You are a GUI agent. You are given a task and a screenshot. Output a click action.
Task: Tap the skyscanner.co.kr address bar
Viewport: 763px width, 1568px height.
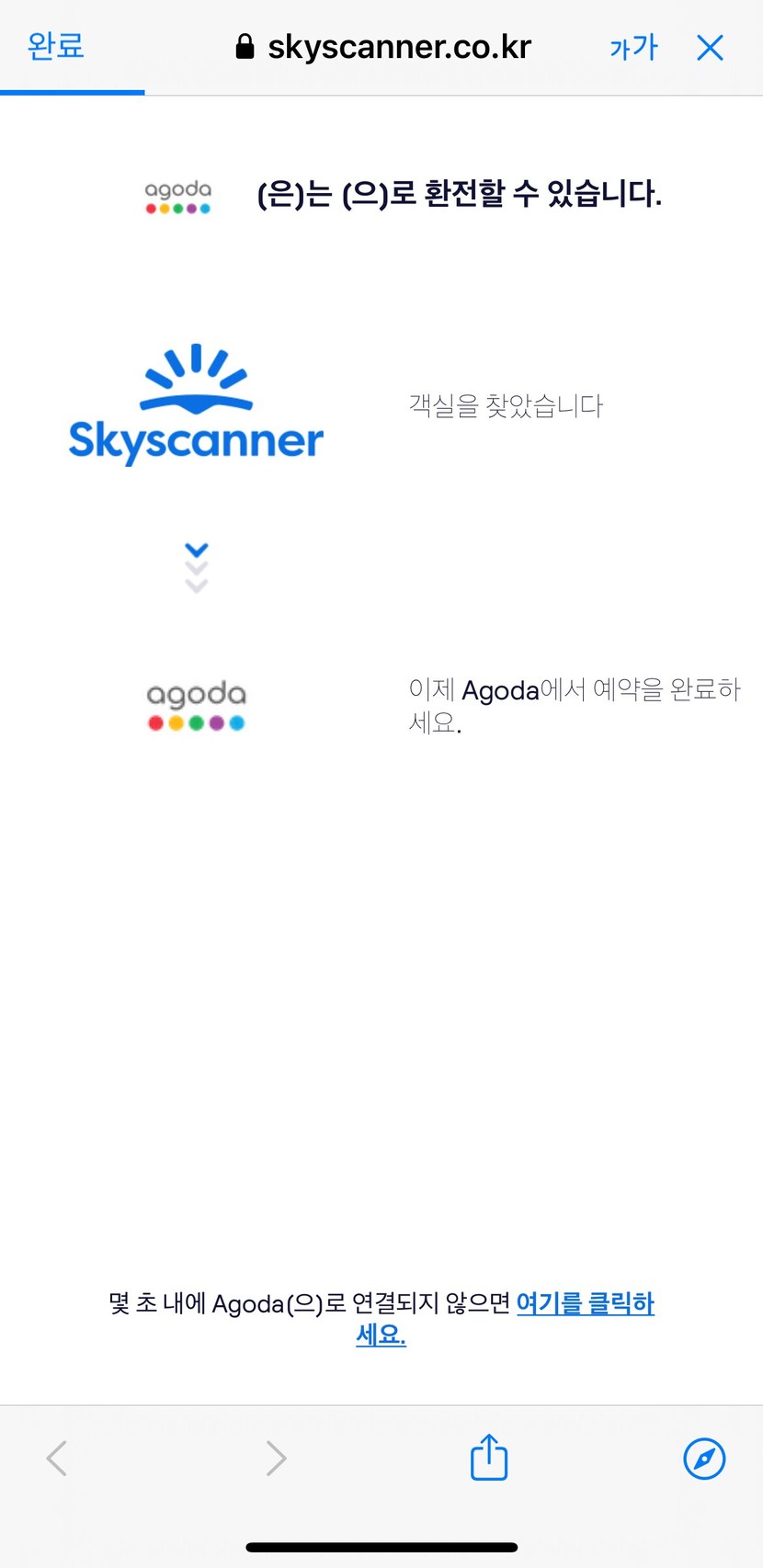pos(383,47)
